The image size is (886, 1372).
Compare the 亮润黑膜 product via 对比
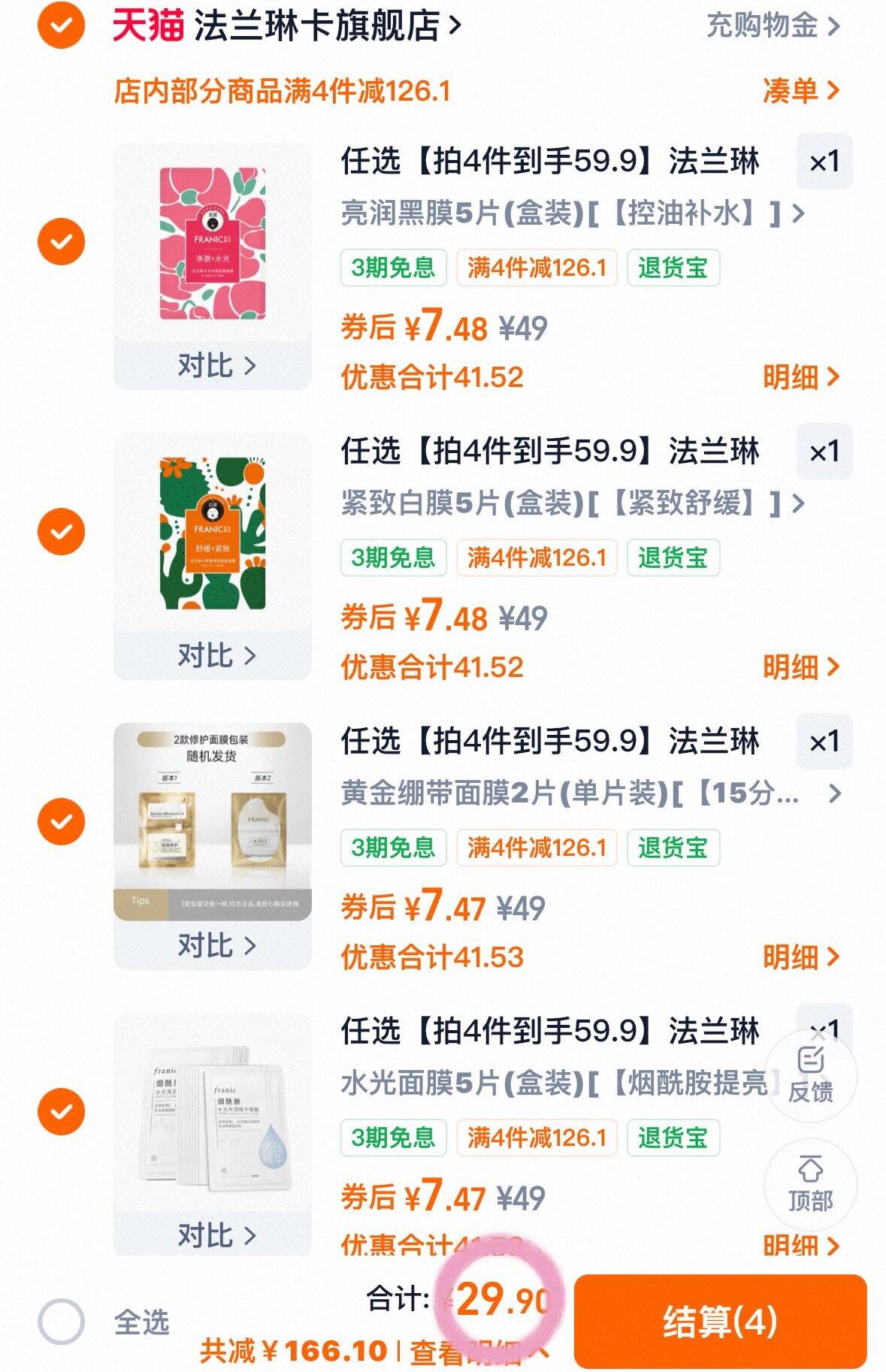tap(216, 366)
